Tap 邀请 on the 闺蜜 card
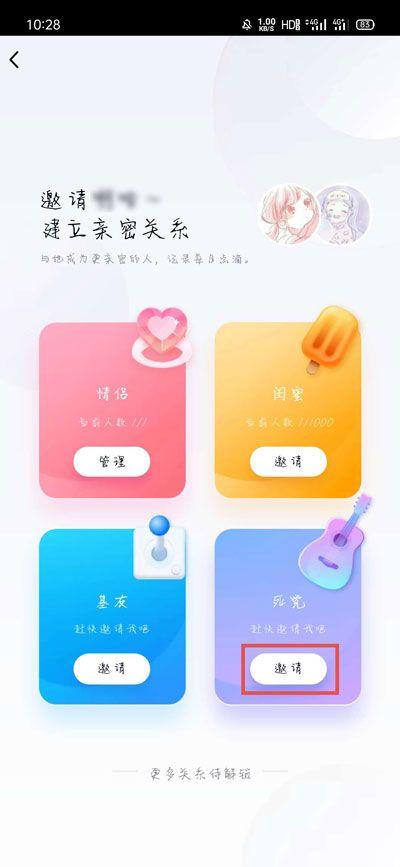This screenshot has width=400, height=867. point(288,462)
